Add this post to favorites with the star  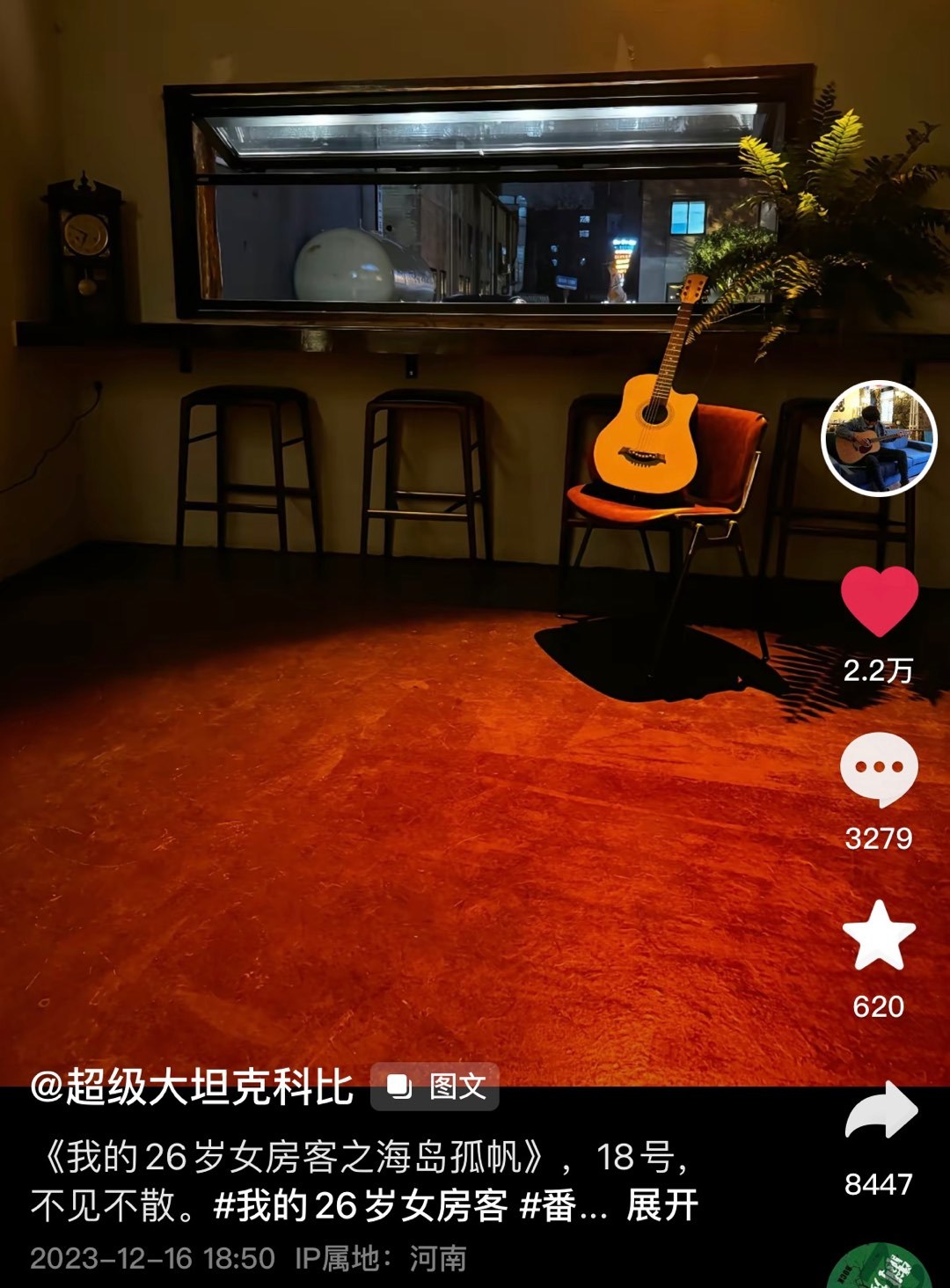(x=879, y=936)
